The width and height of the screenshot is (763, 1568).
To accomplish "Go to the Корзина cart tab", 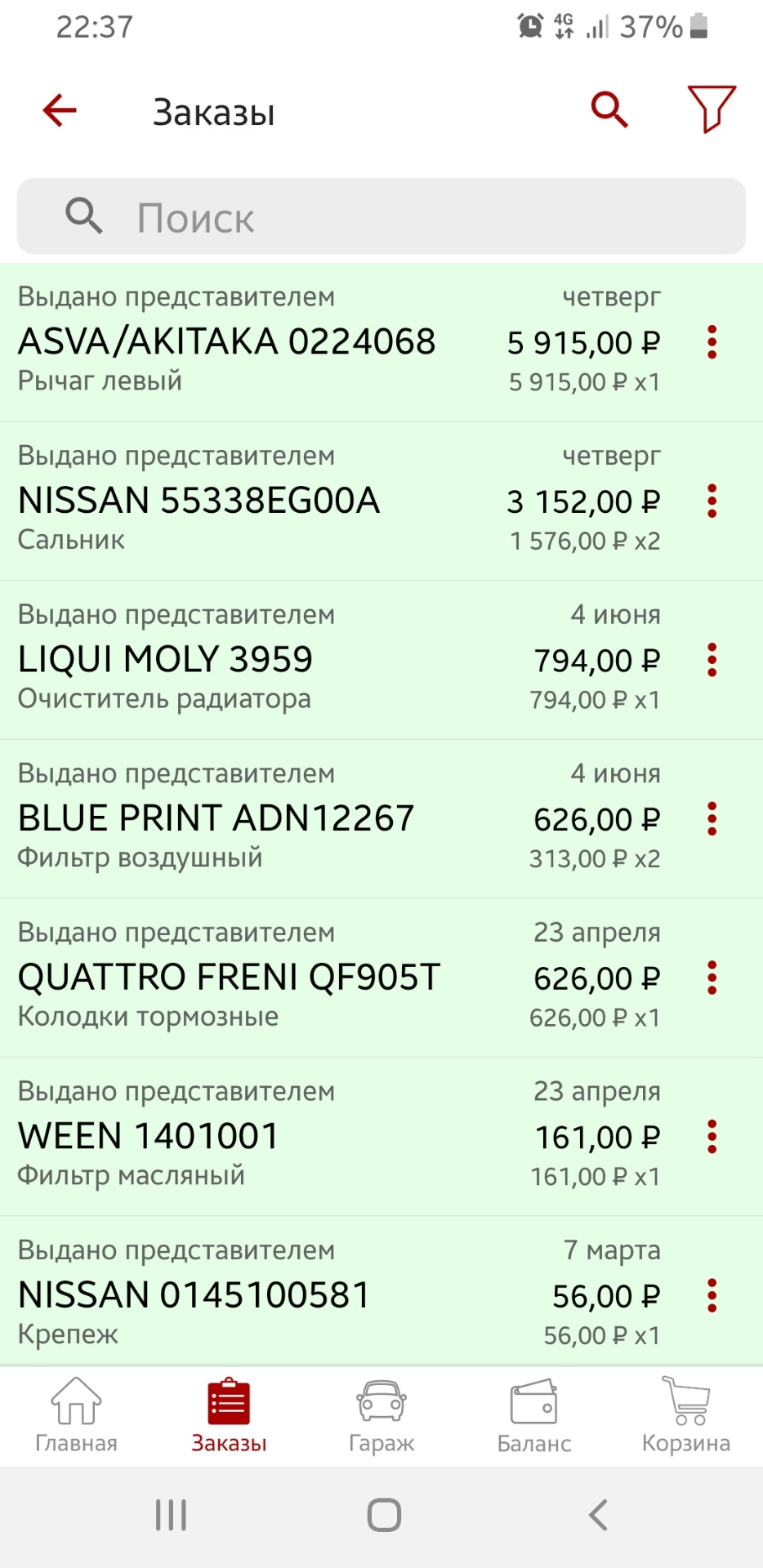I will click(686, 1415).
